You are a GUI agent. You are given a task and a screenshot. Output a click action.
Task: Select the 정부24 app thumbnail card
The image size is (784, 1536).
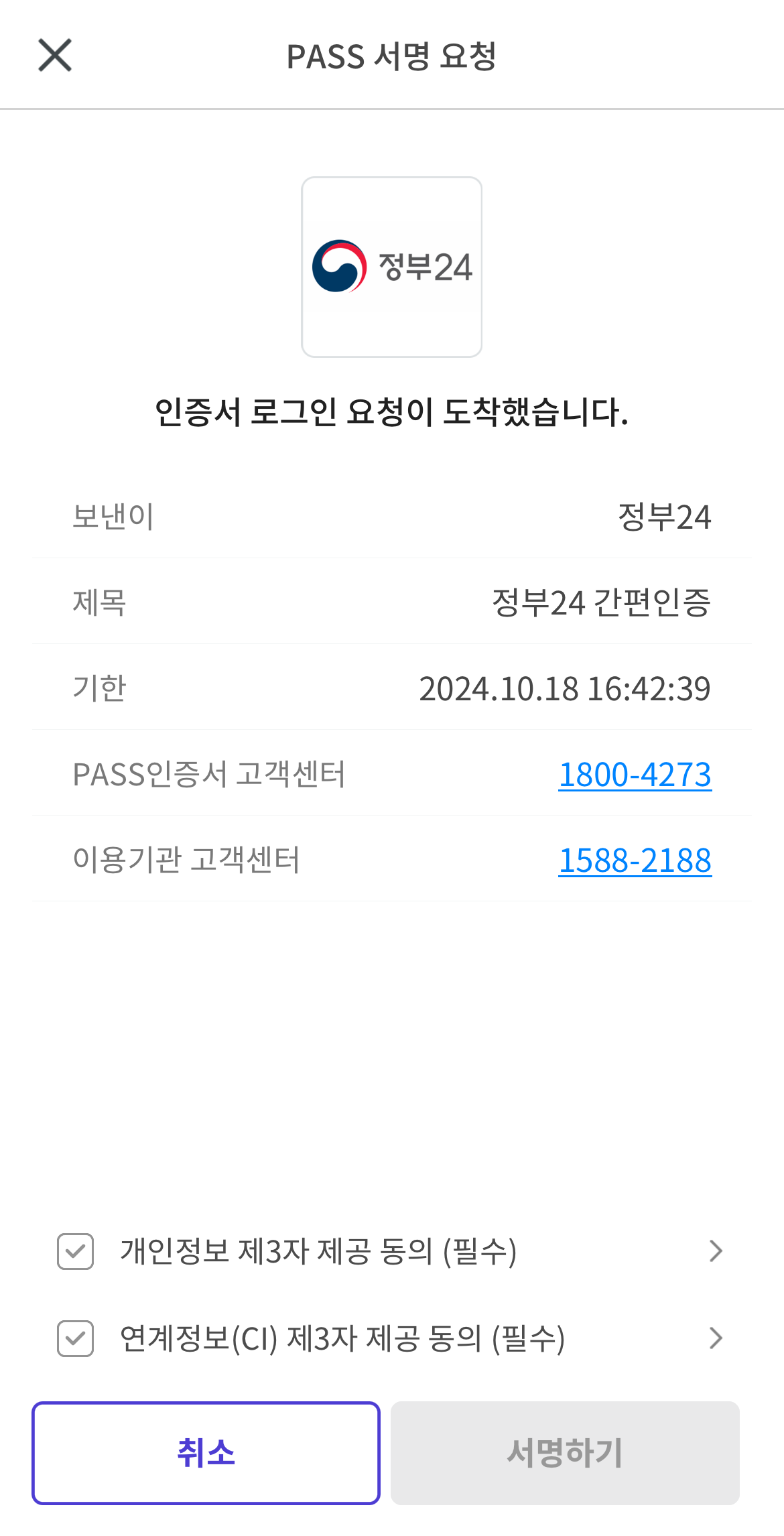click(392, 267)
